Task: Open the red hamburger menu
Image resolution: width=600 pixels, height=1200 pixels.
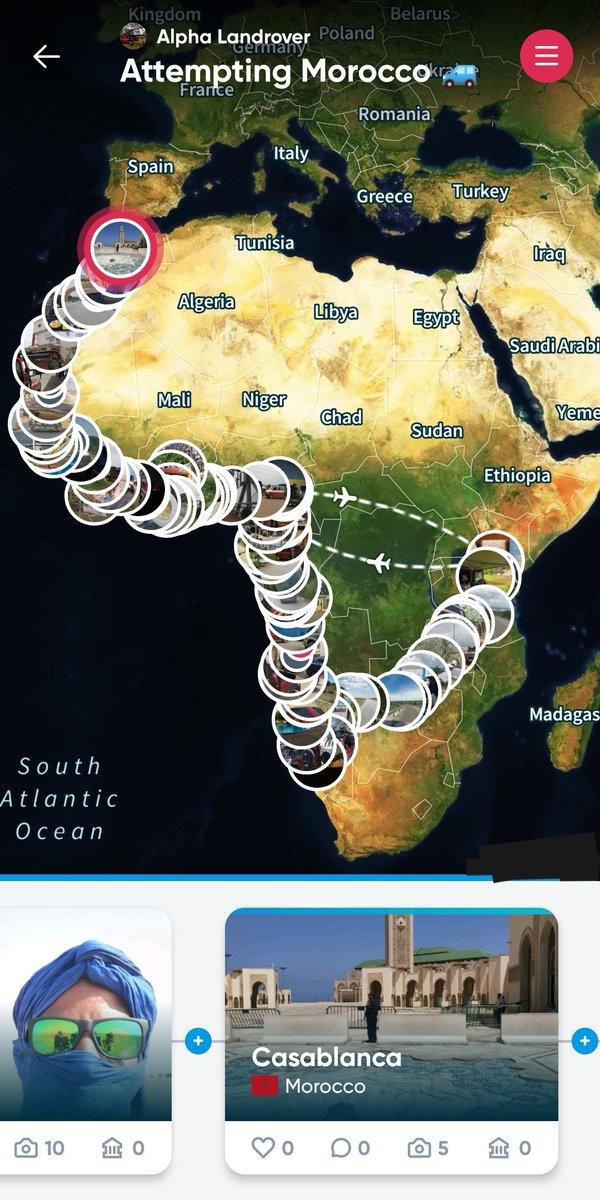Action: pos(546,56)
